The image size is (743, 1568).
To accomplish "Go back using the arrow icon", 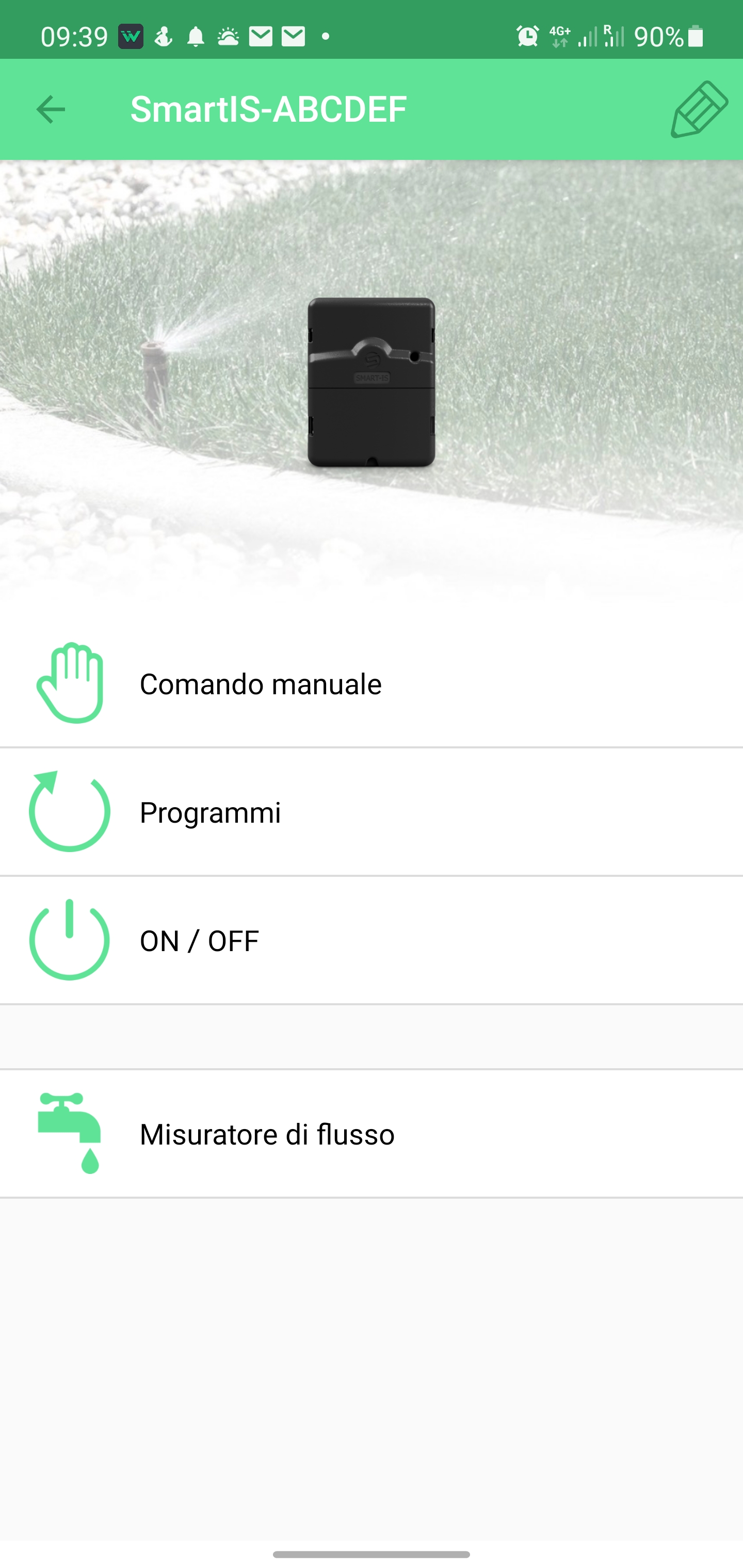I will click(51, 109).
